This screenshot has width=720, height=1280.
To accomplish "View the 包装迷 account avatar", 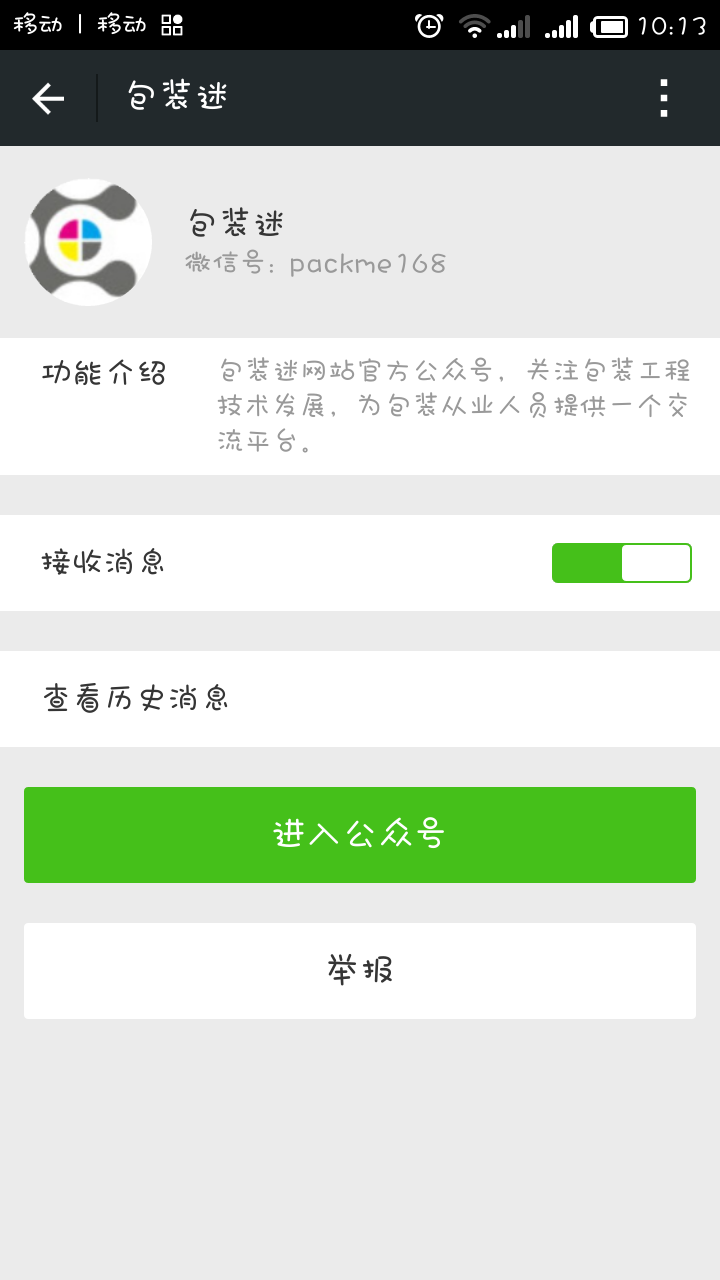I will tap(88, 242).
